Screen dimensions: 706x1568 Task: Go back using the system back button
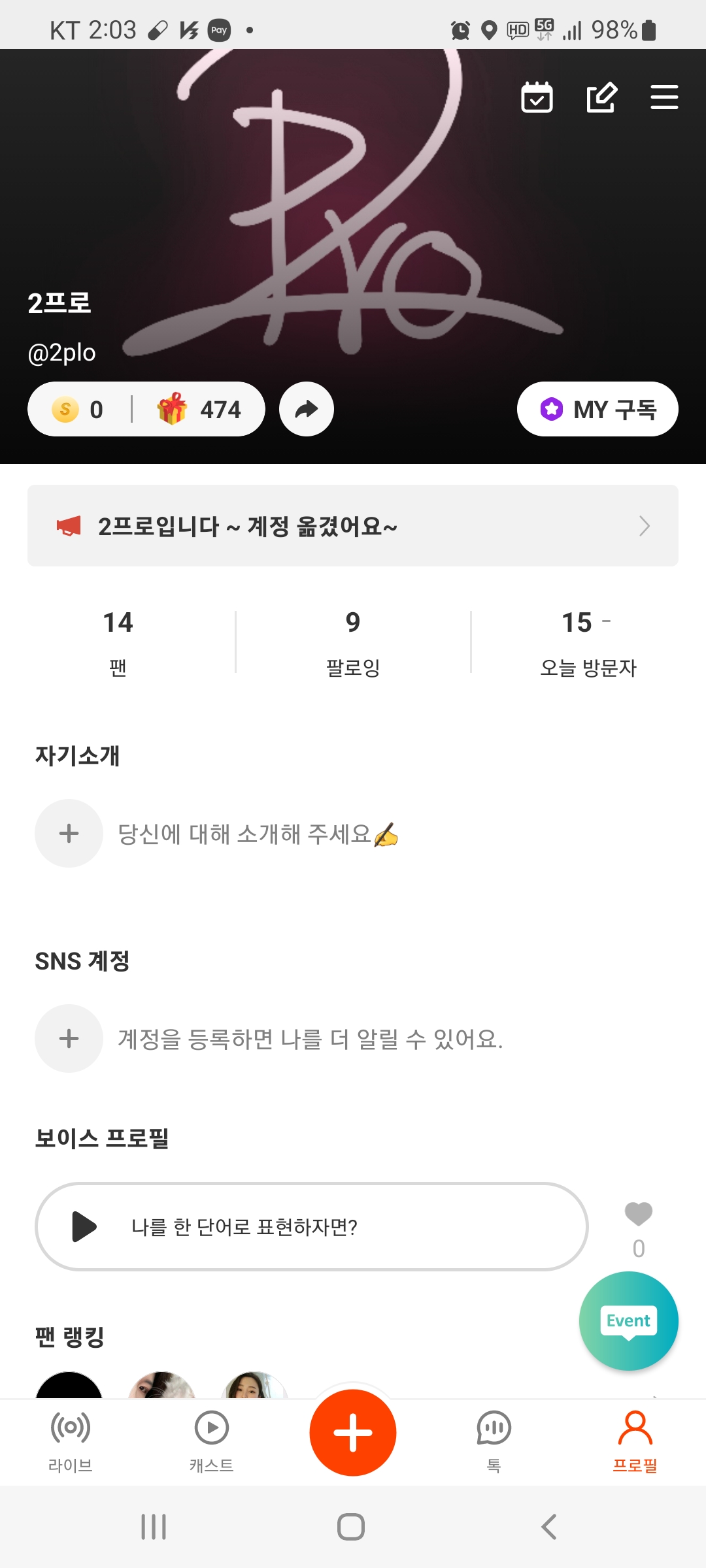[x=549, y=1527]
